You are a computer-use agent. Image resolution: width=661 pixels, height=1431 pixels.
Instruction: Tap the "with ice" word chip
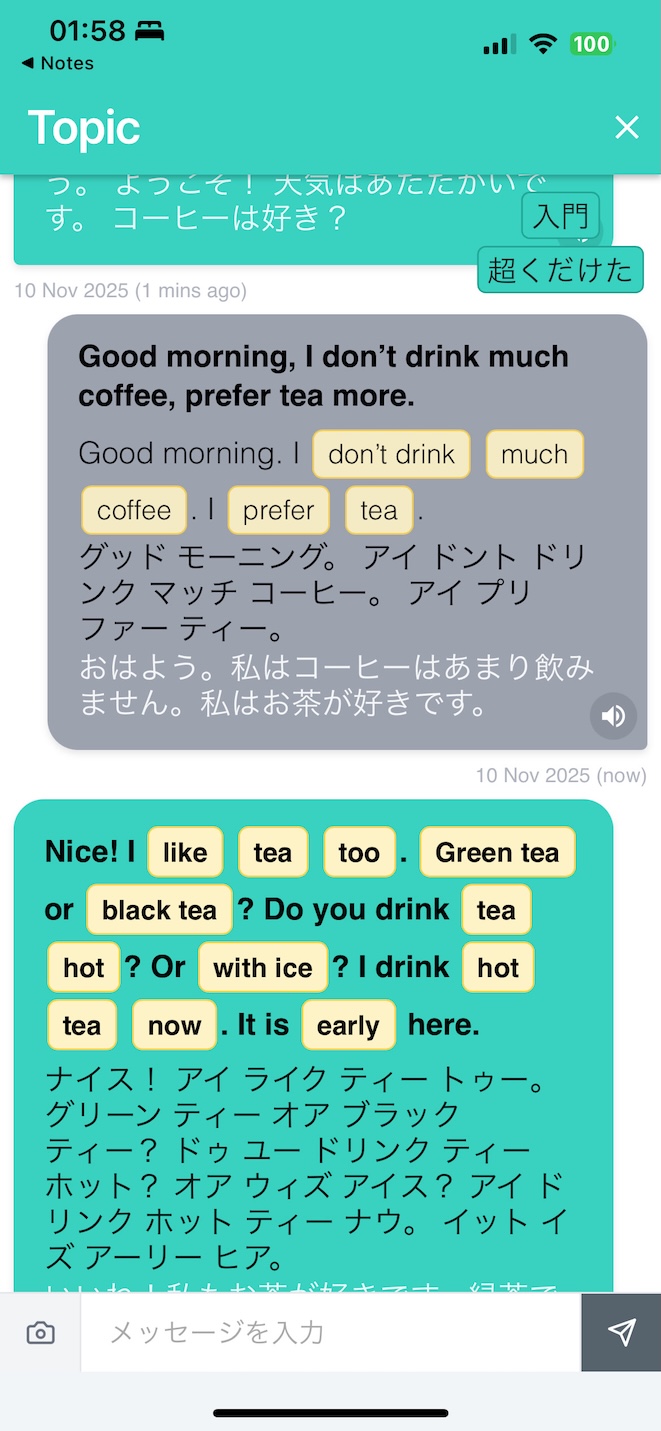263,968
